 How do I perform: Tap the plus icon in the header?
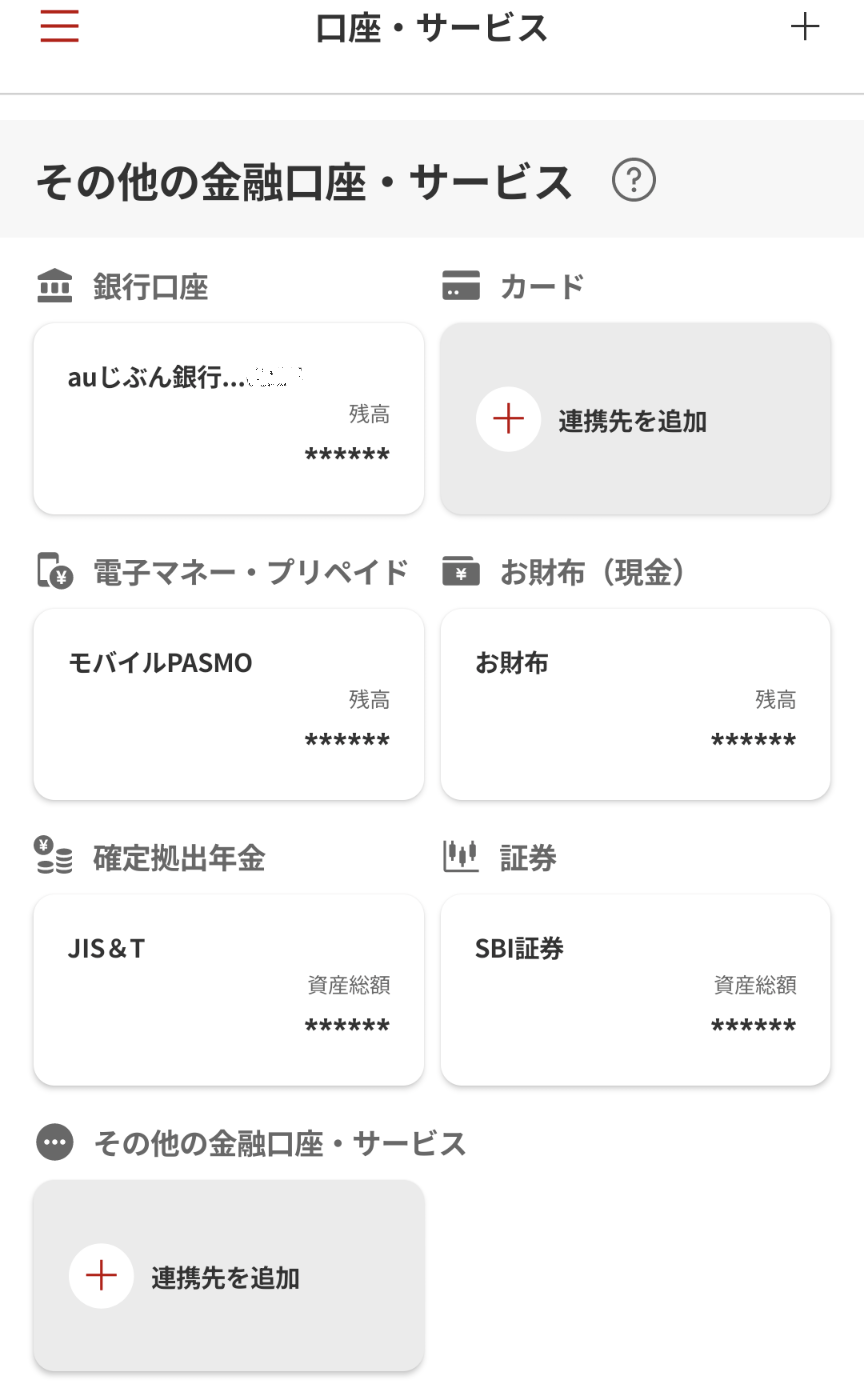coord(804,27)
